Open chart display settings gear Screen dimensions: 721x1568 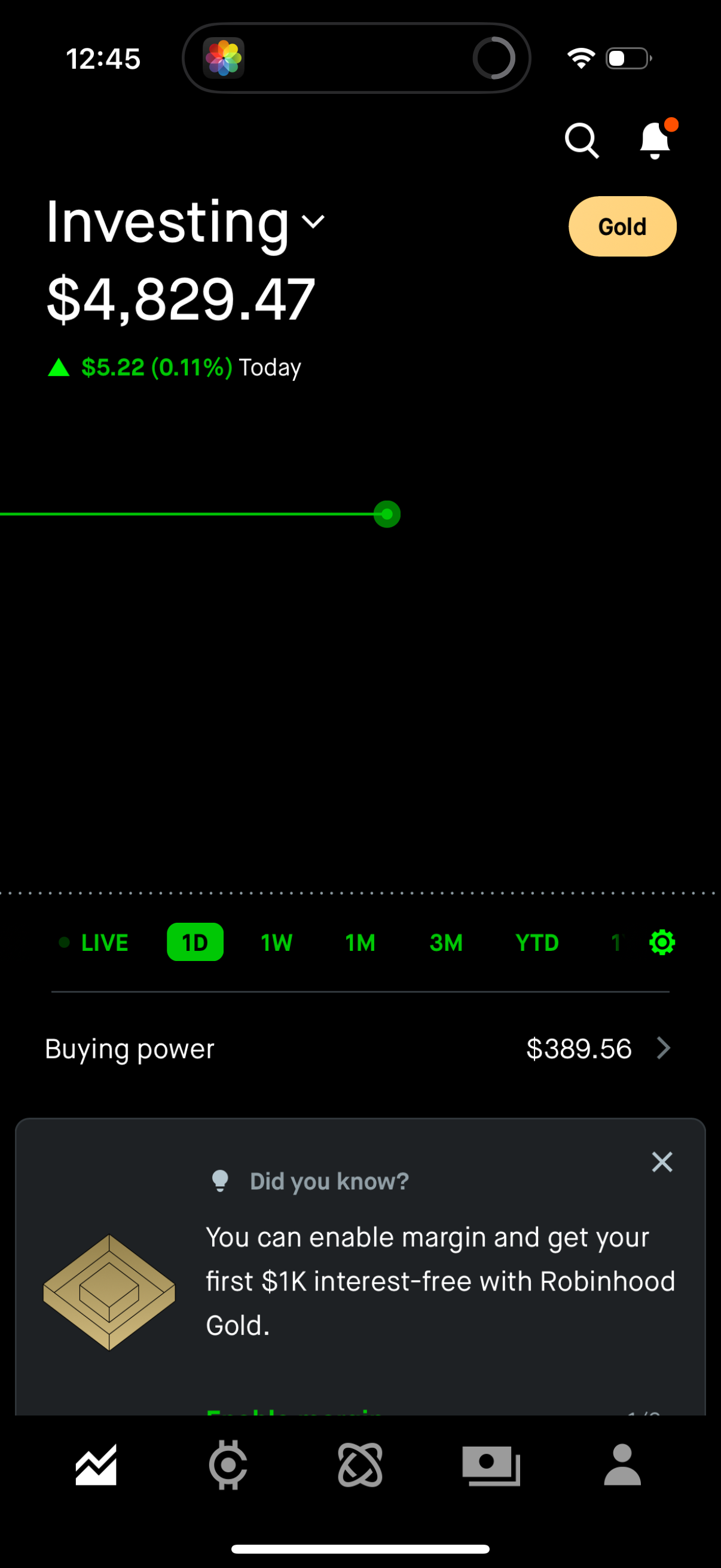click(662, 942)
